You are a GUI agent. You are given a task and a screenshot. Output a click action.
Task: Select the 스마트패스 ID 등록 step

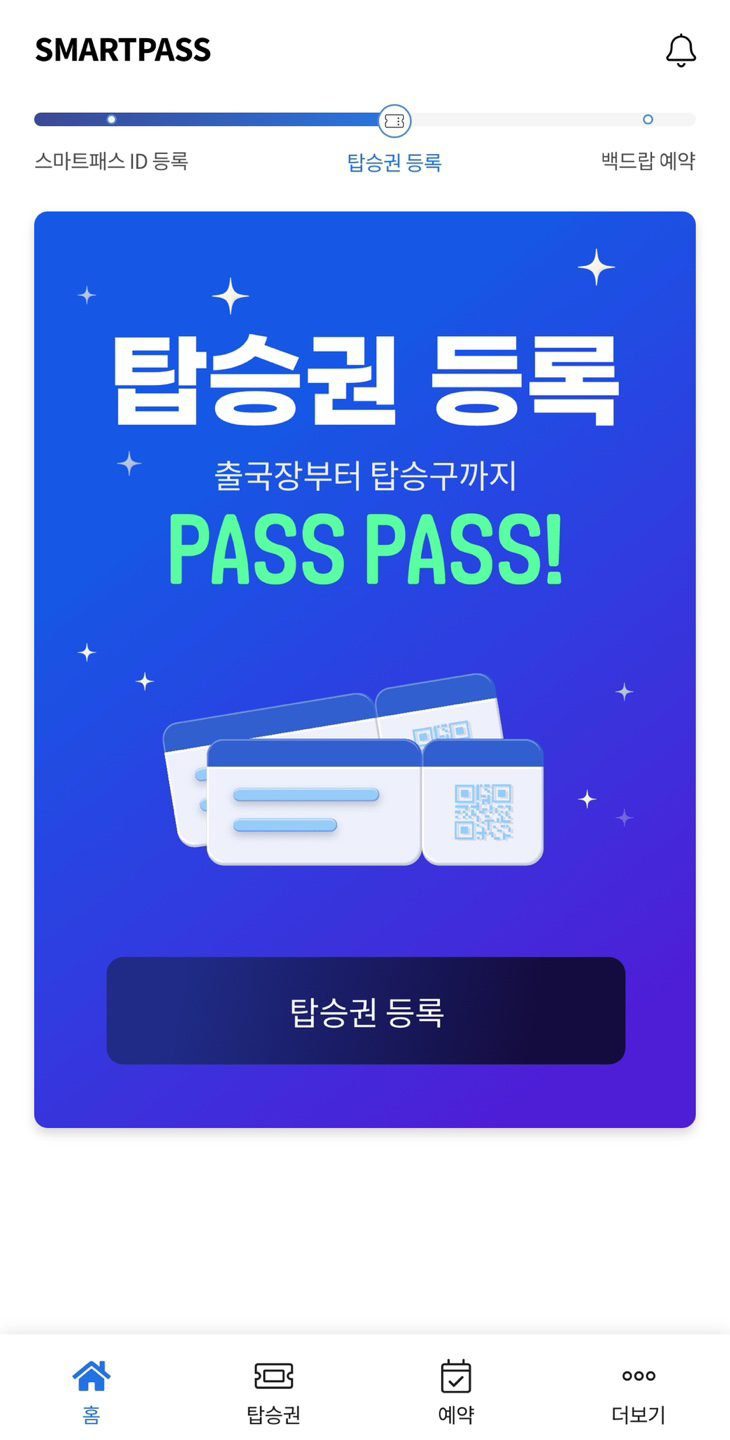(x=111, y=160)
